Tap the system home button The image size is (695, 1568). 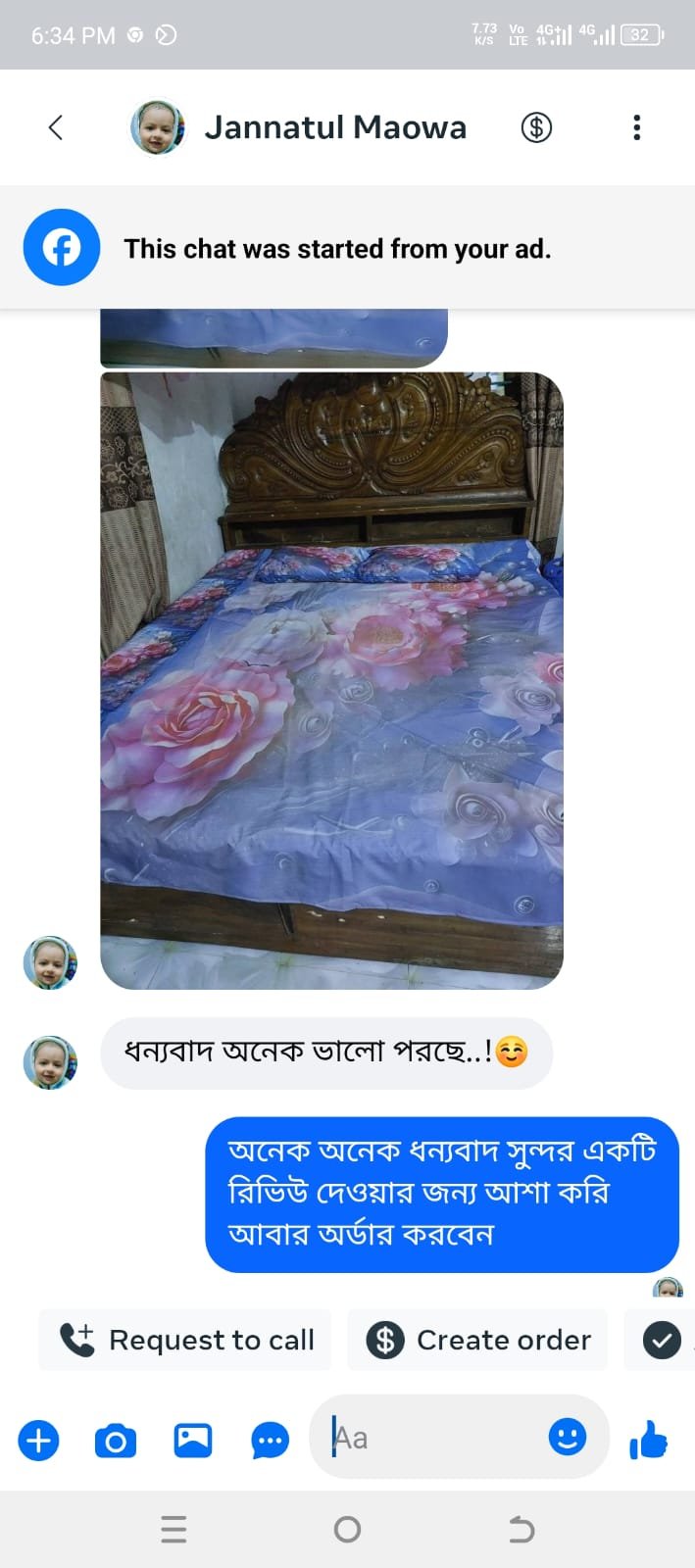pyautogui.click(x=347, y=1529)
